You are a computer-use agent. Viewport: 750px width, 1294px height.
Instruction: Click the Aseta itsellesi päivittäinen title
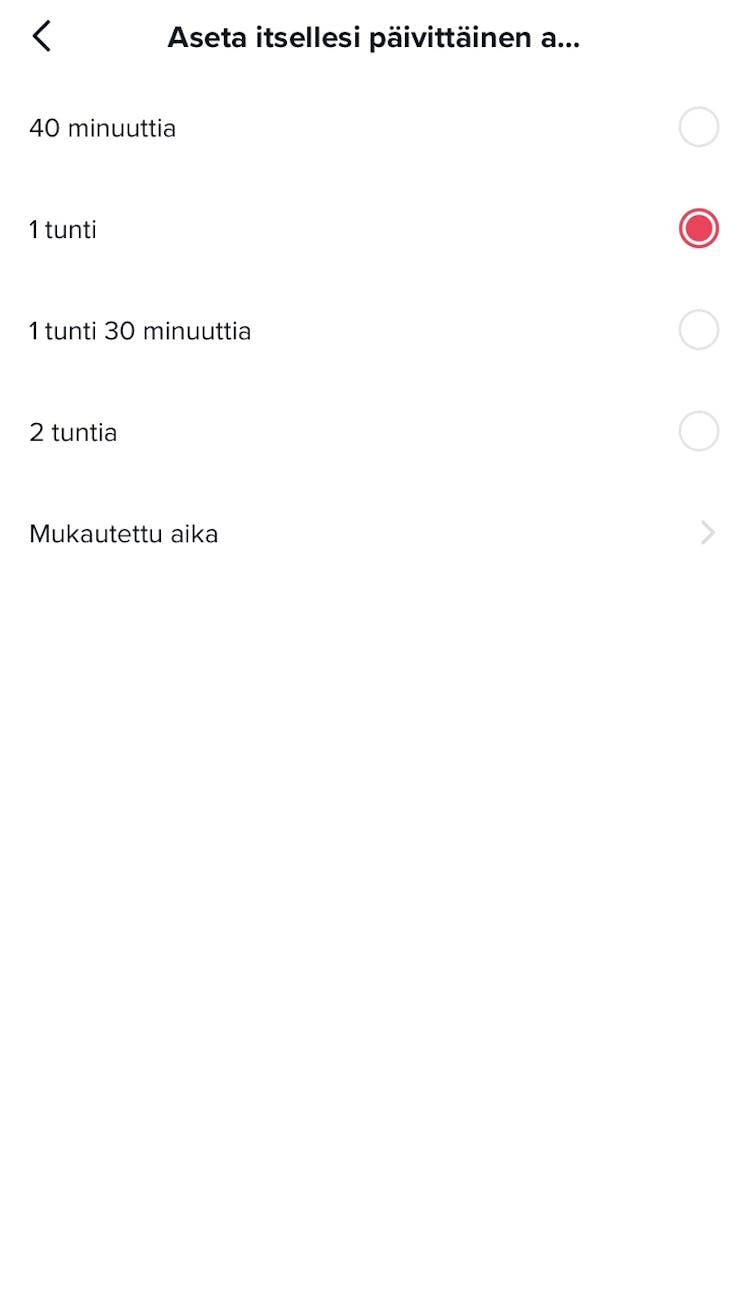375,36
